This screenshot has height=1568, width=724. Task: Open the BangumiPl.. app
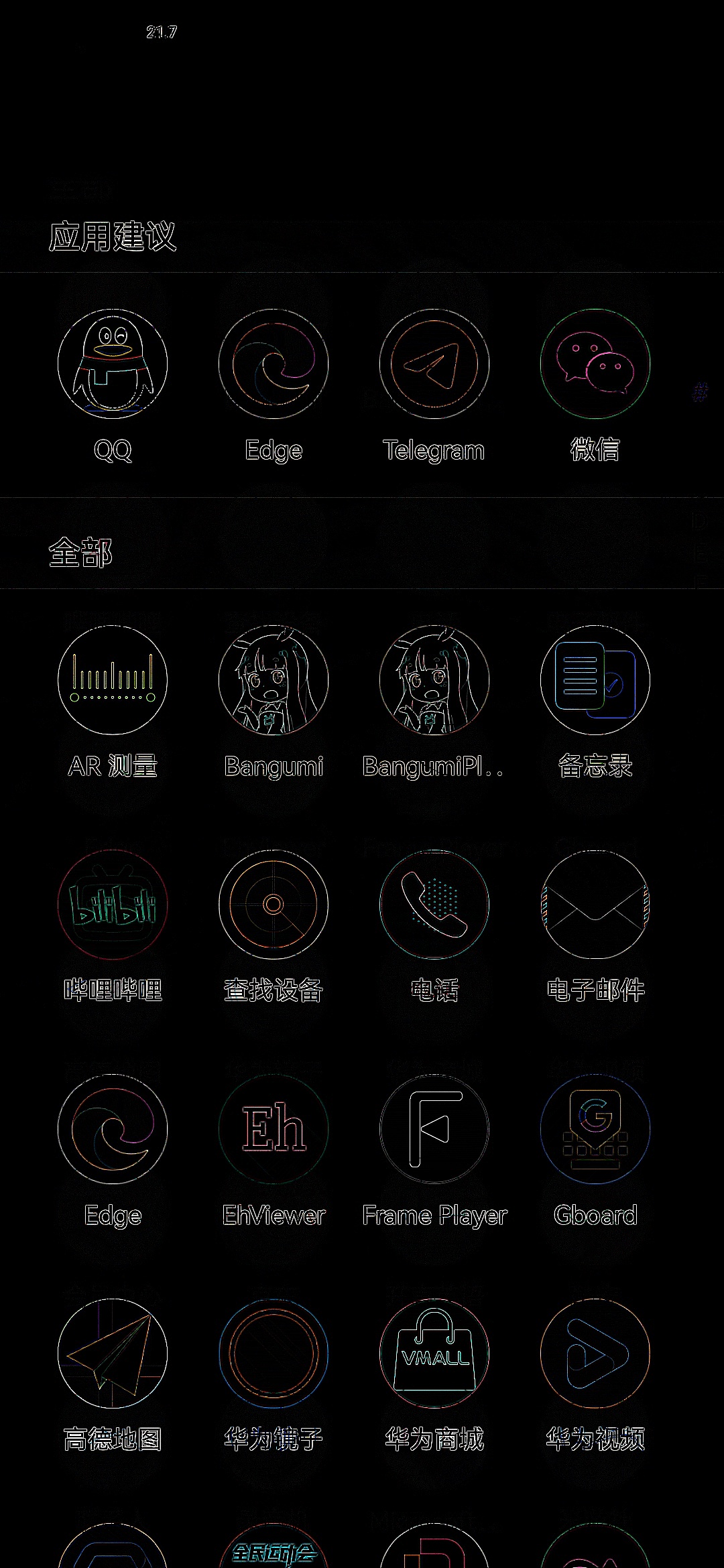pos(434,680)
